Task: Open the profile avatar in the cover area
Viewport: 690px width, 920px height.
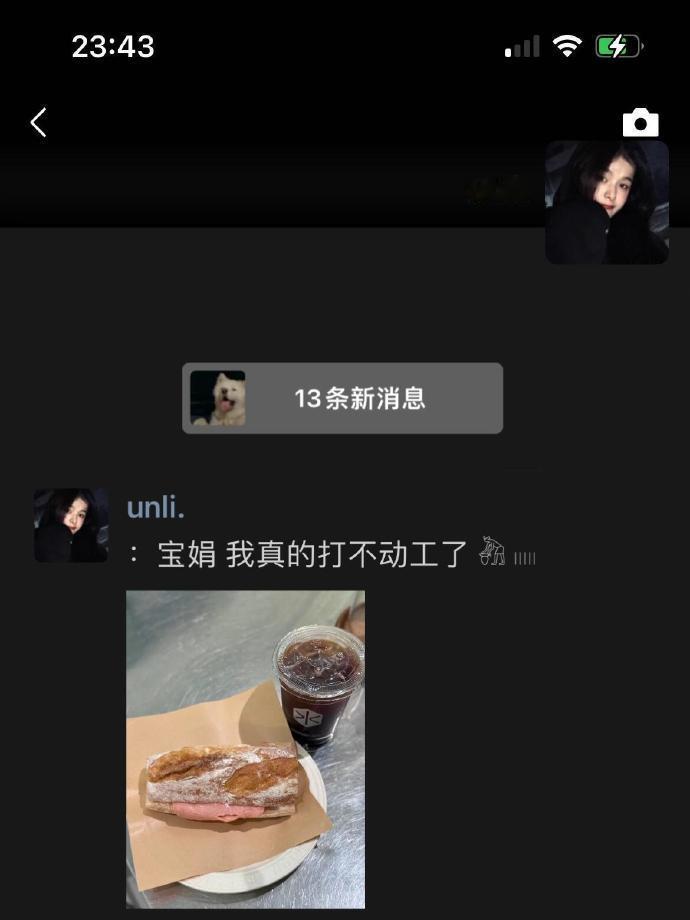Action: 607,202
